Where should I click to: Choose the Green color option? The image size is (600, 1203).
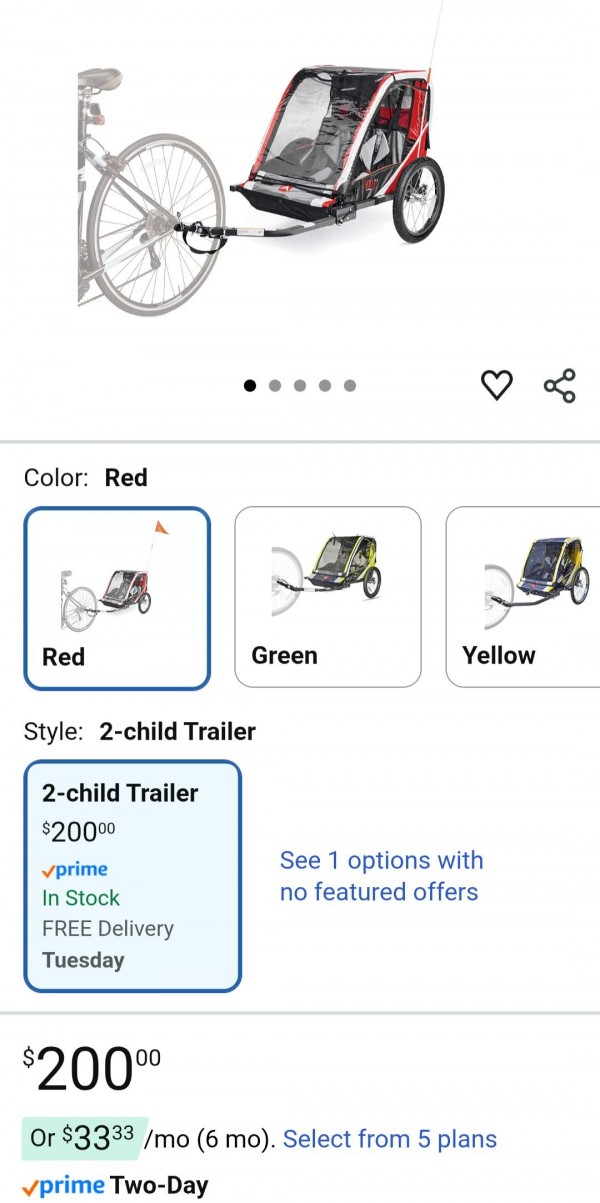[x=327, y=597]
